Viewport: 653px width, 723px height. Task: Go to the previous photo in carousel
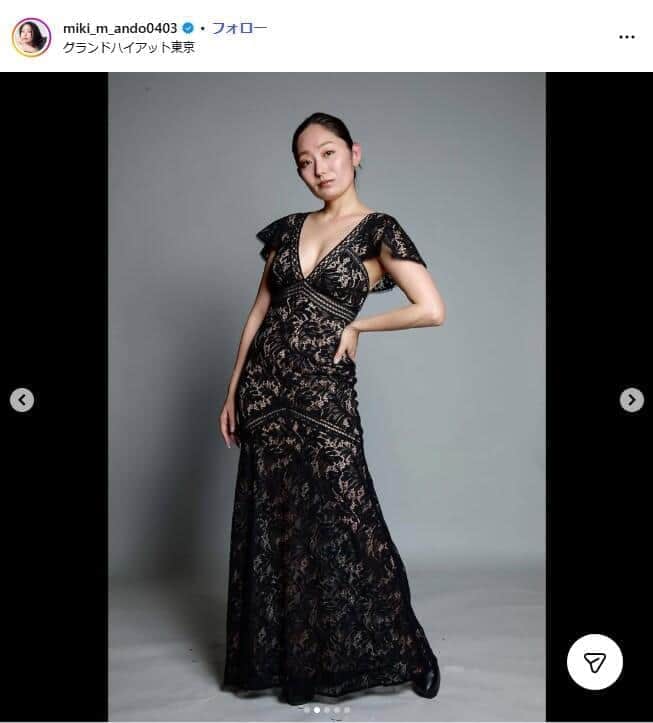pos(22,400)
